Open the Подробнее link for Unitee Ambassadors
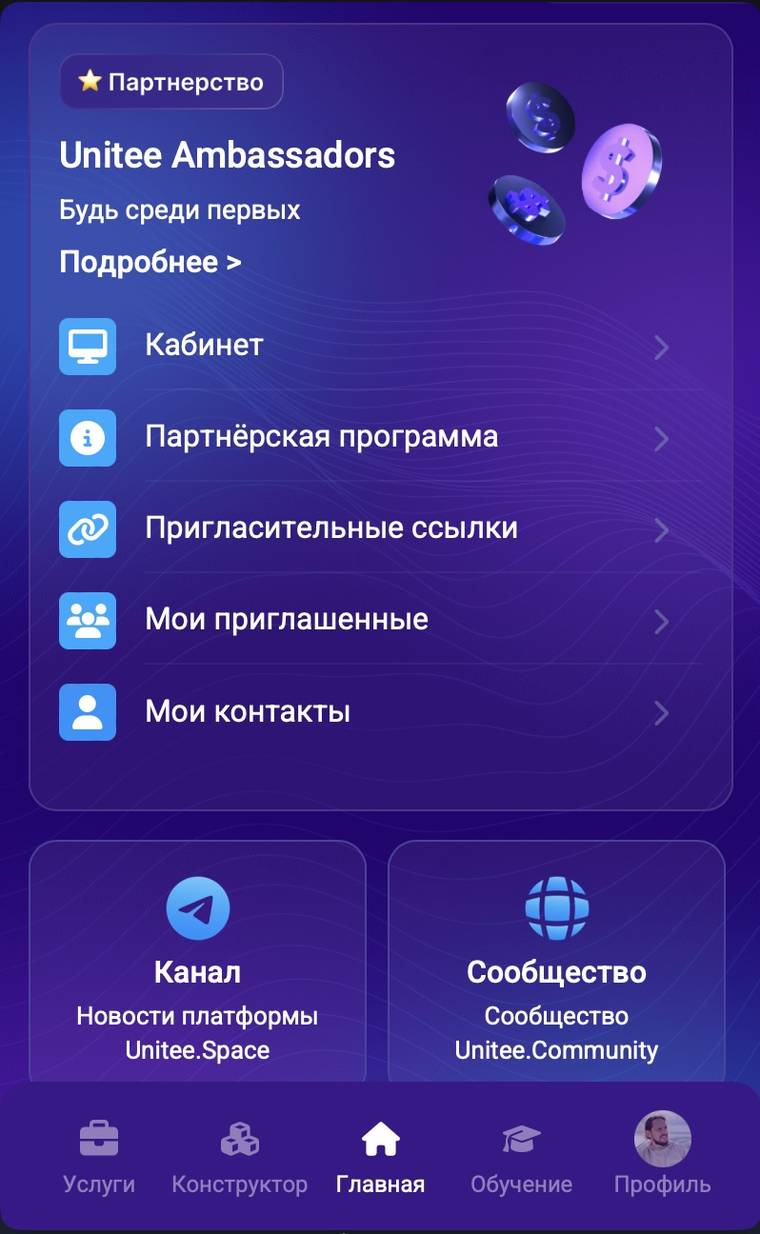 [x=150, y=262]
